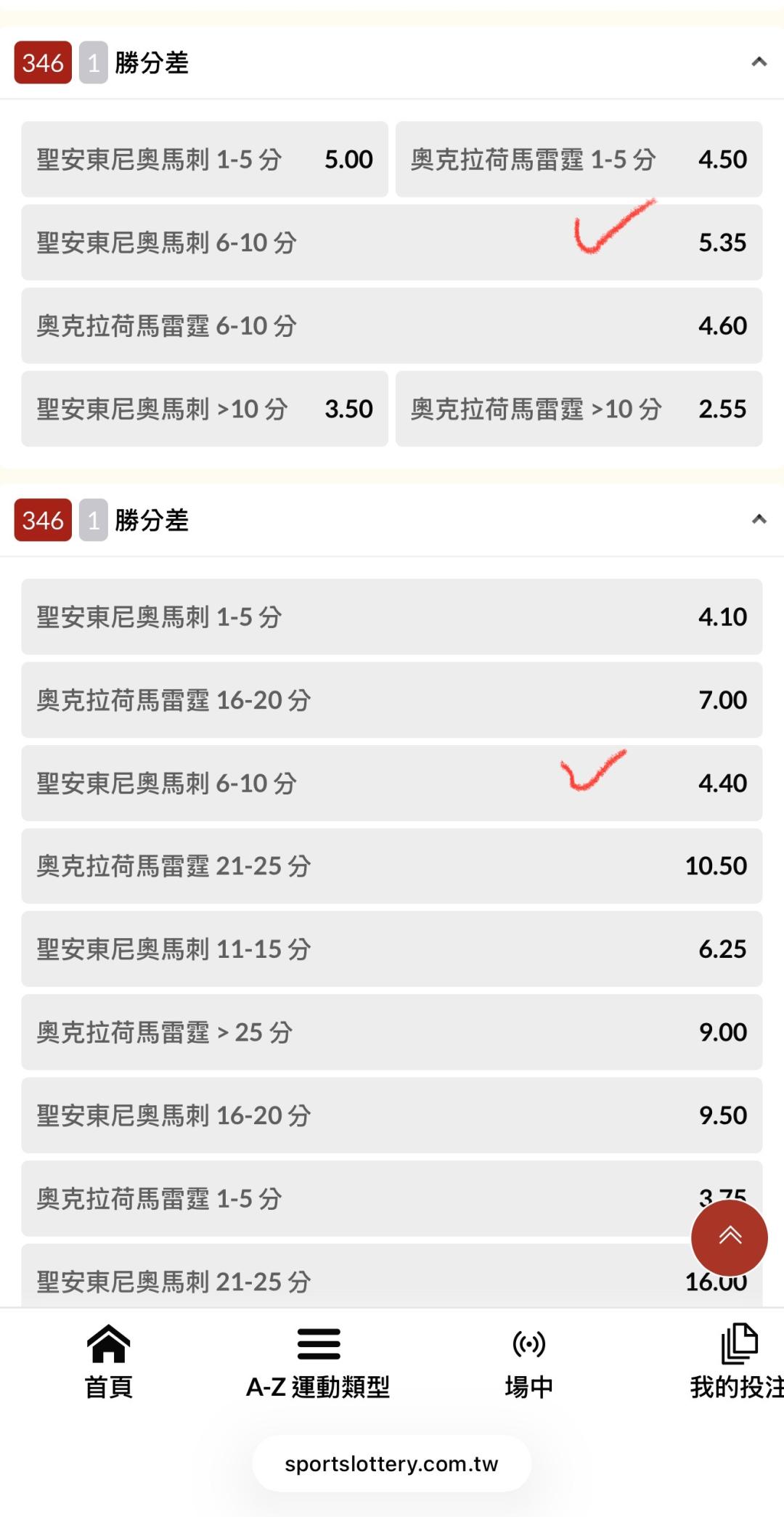Choose 奧克拉荷馬雷霆 > 25 分 at 9.00

[392, 1032]
